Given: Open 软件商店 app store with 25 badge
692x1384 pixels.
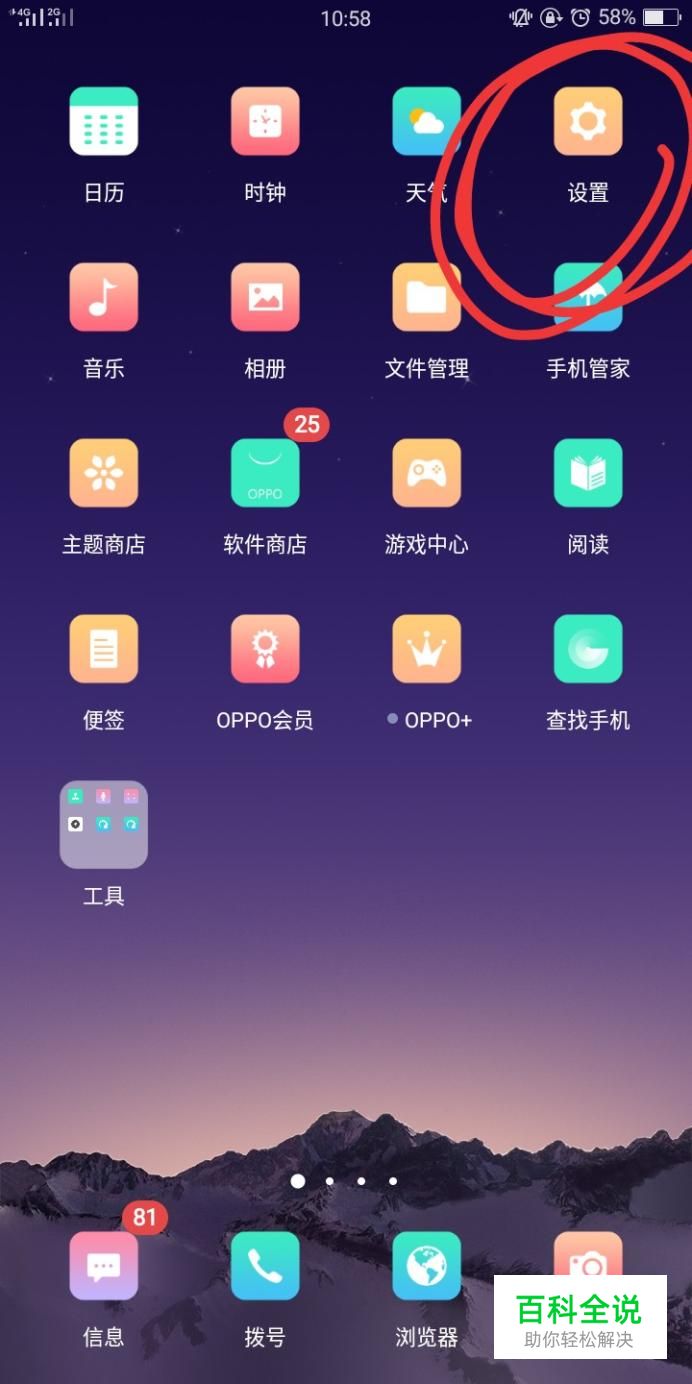Looking at the screenshot, I should [x=265, y=474].
